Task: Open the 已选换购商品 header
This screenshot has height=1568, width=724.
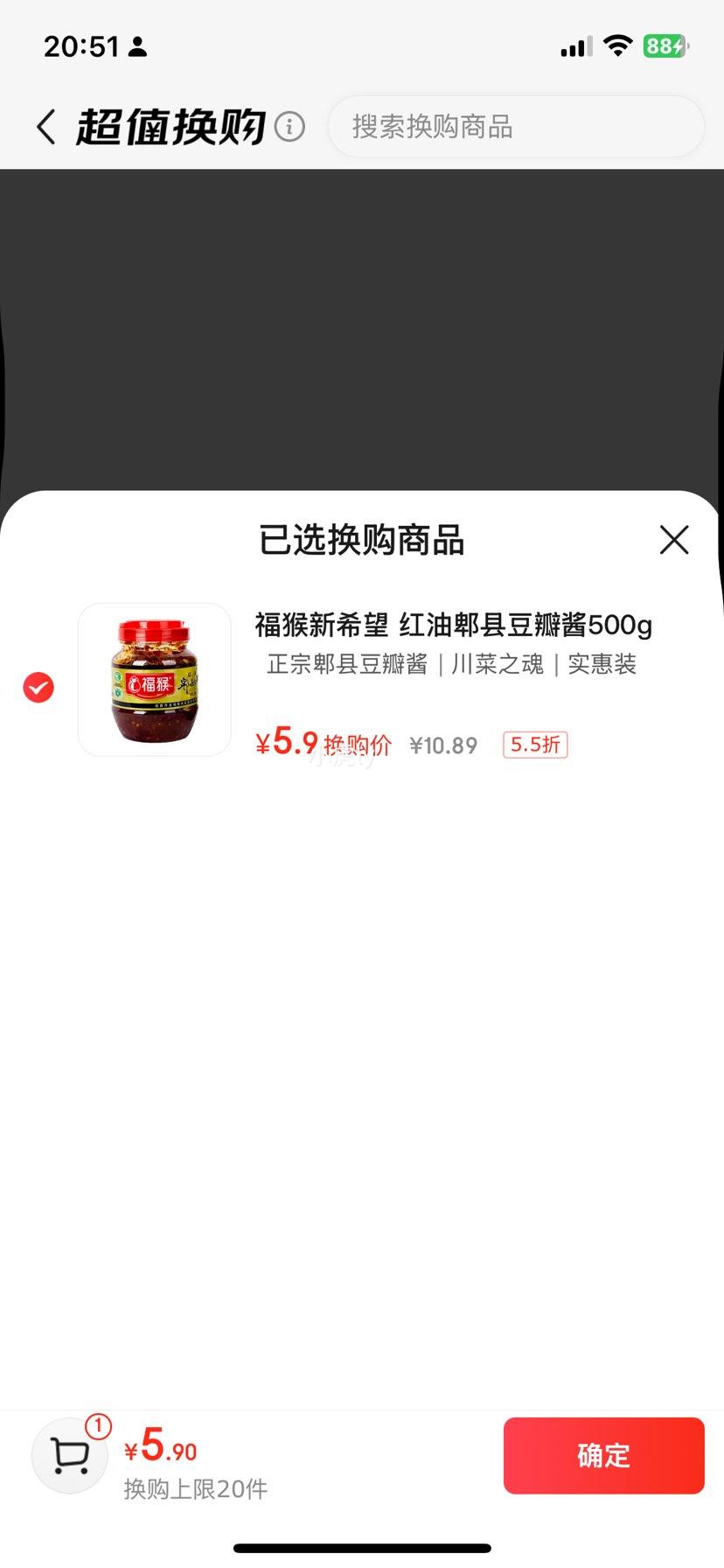Action: click(362, 541)
